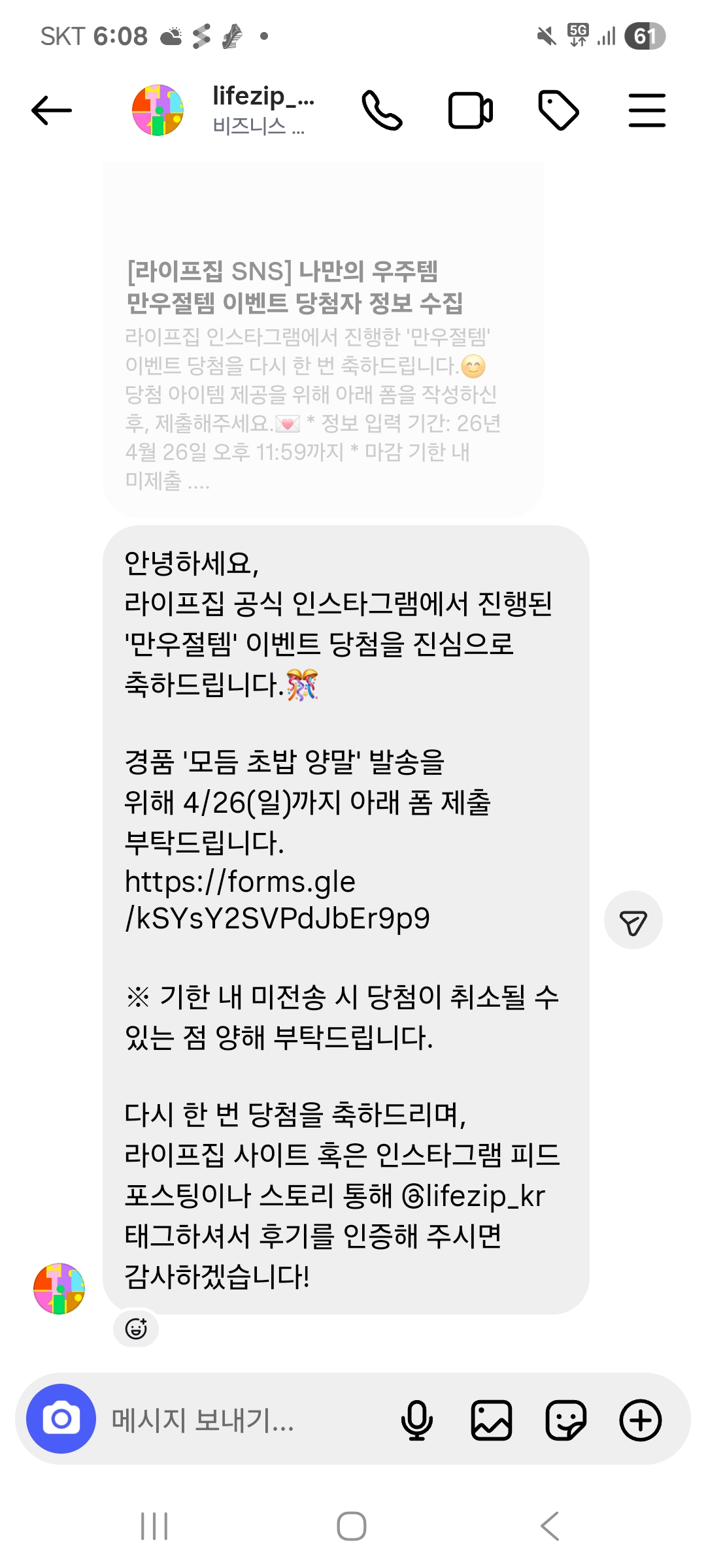Open the Google Form preview card for 만우절템 이벤트

coord(323,340)
